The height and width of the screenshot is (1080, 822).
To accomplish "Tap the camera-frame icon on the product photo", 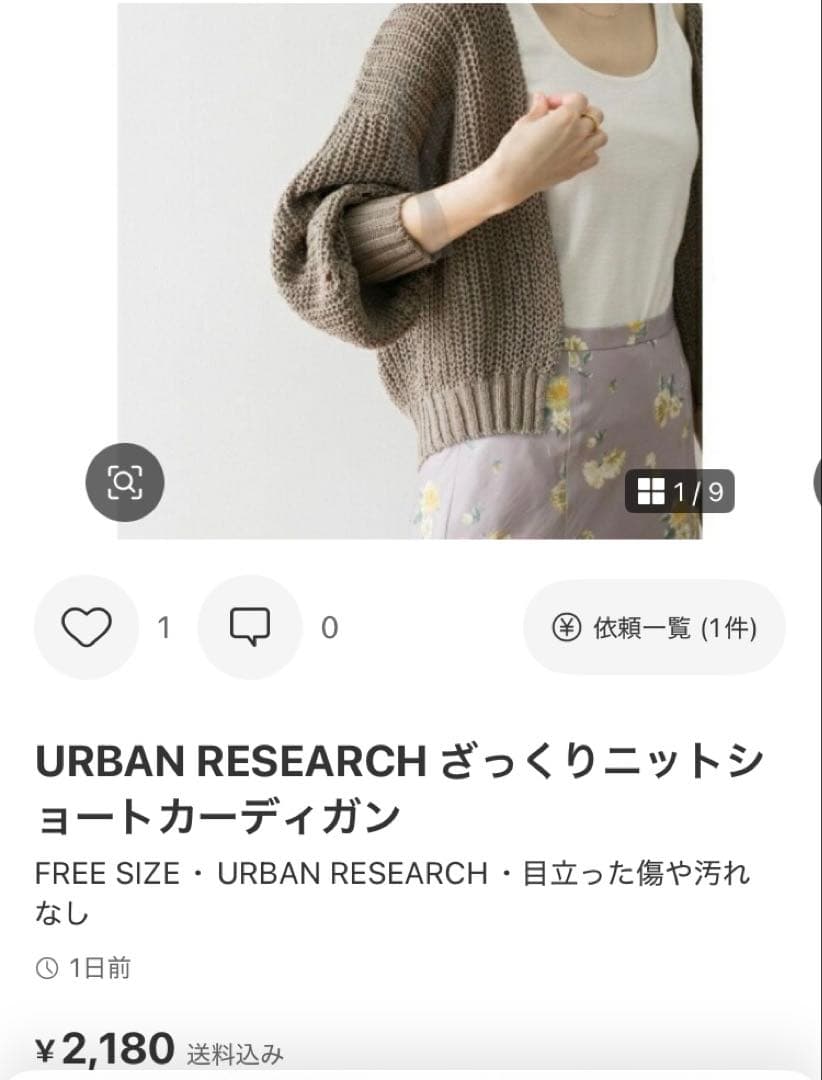I will (125, 484).
